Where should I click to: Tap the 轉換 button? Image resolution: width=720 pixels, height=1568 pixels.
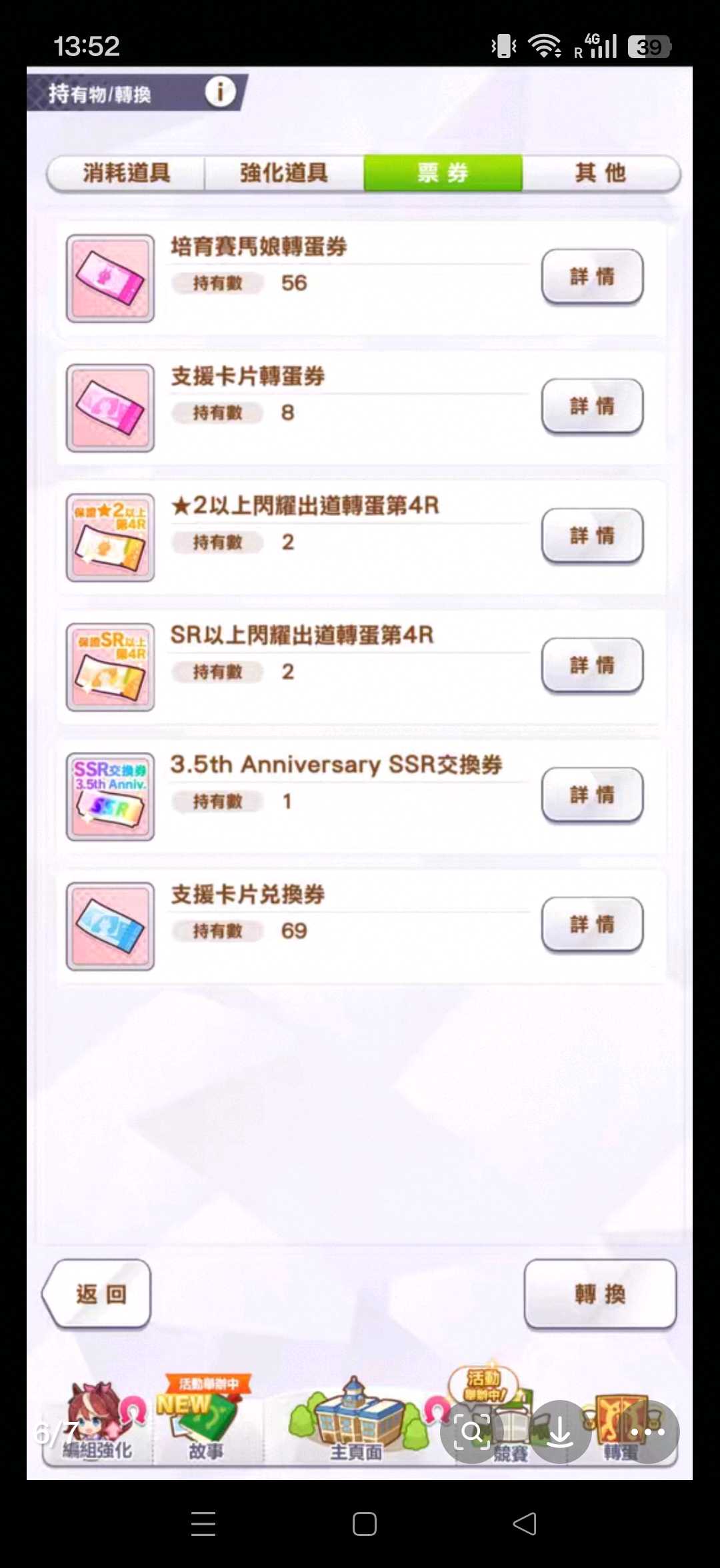600,1294
